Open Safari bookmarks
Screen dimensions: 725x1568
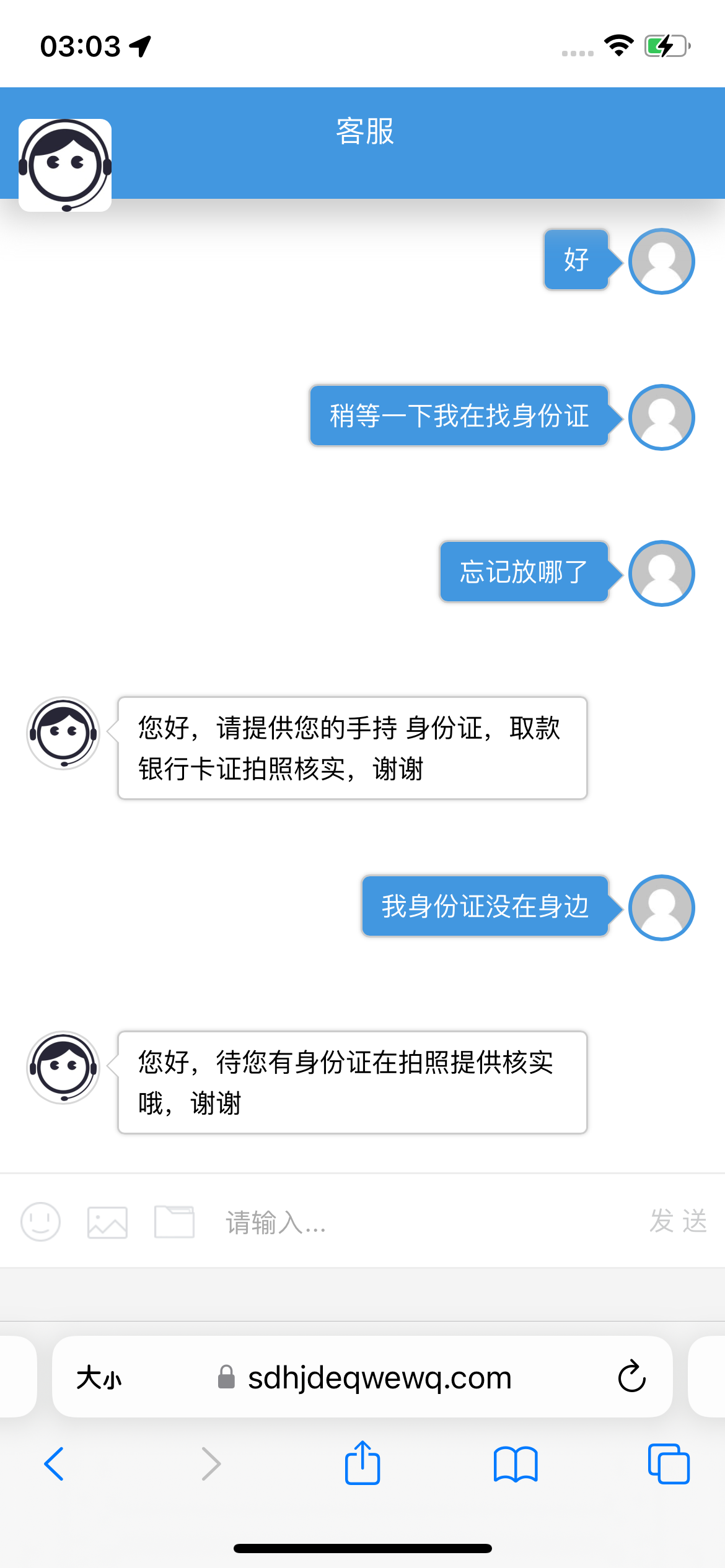[516, 1464]
